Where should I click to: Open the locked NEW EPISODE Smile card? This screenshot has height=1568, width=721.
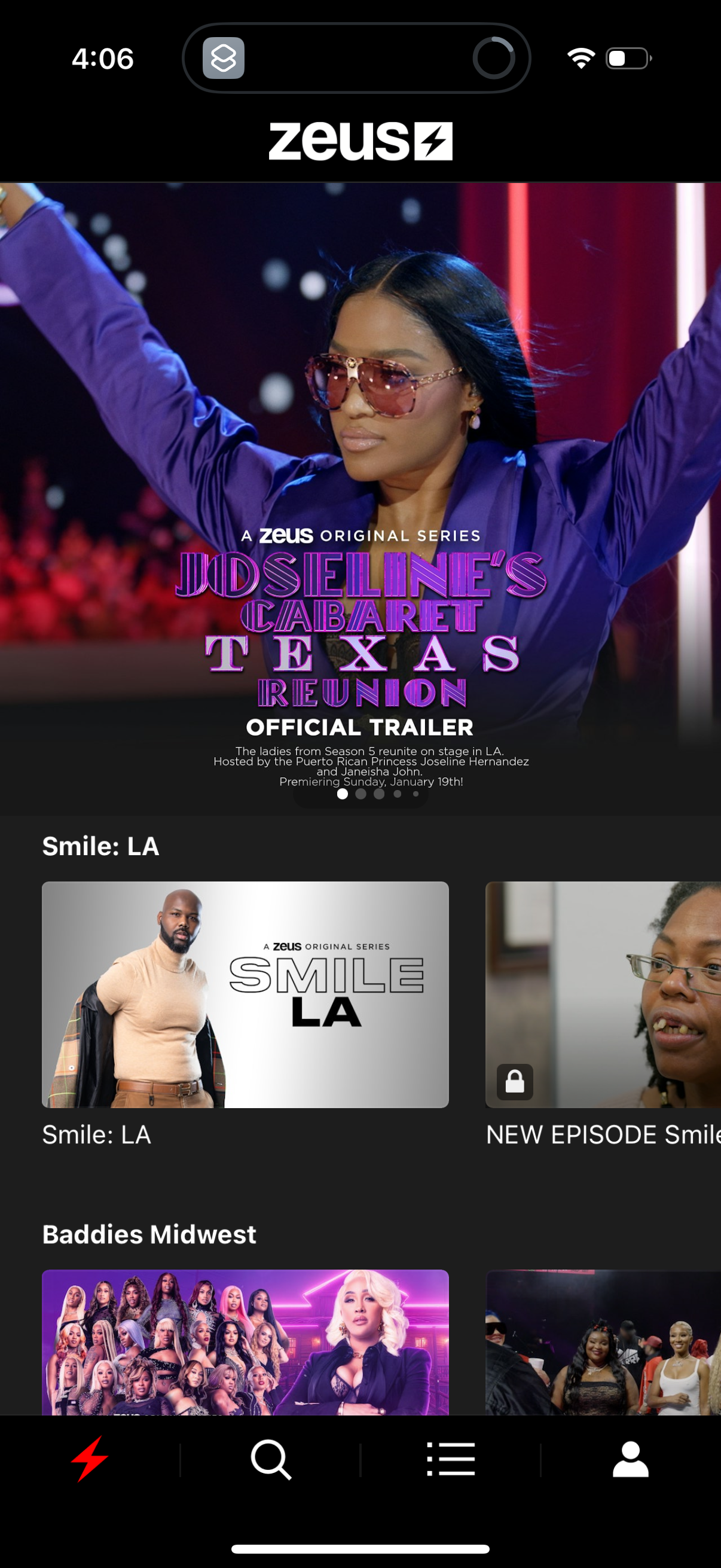pos(603,994)
